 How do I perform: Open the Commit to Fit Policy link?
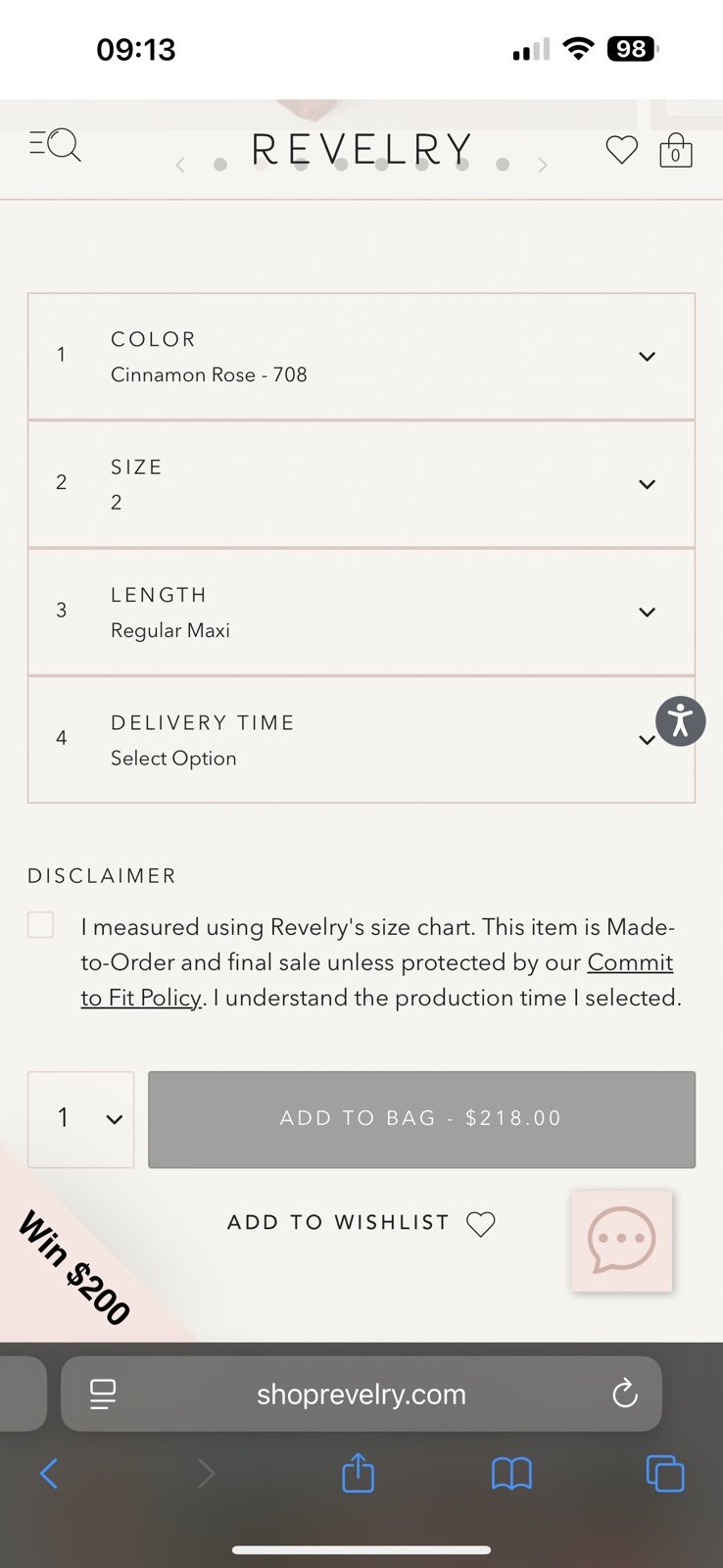pyautogui.click(x=377, y=980)
